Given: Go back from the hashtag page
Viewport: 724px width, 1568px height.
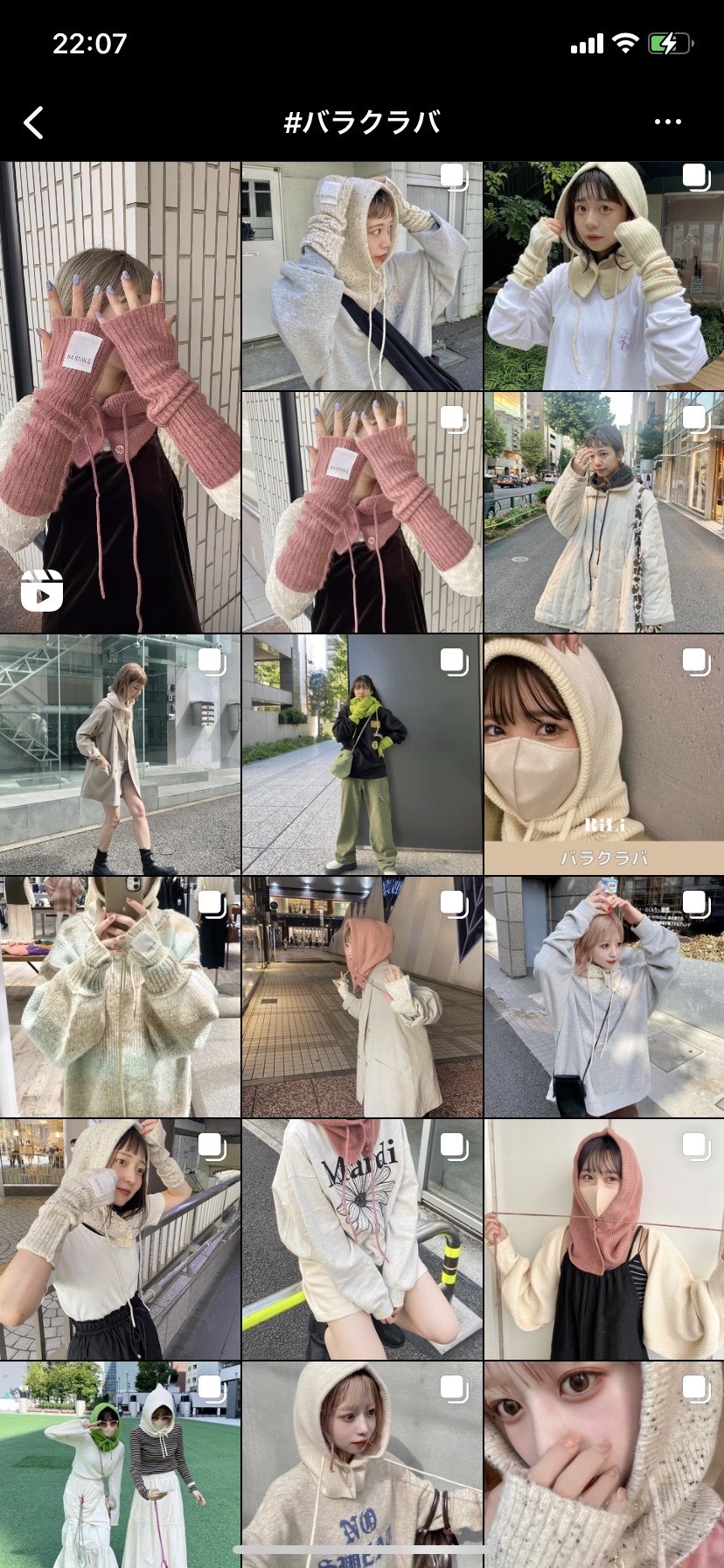Looking at the screenshot, I should click(34, 123).
